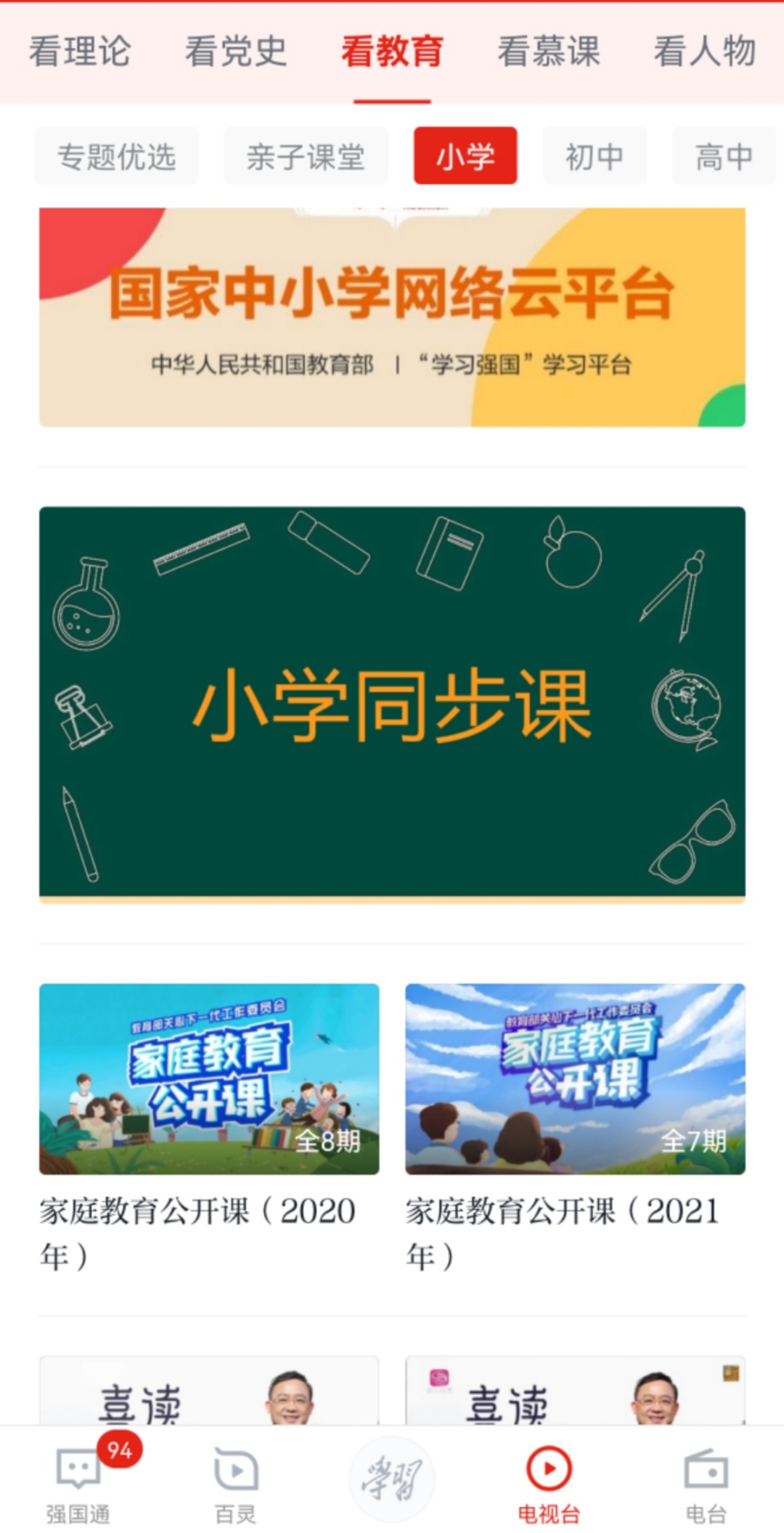The height and width of the screenshot is (1533, 784).
Task: Enable the 高中 category filter
Action: coord(724,155)
